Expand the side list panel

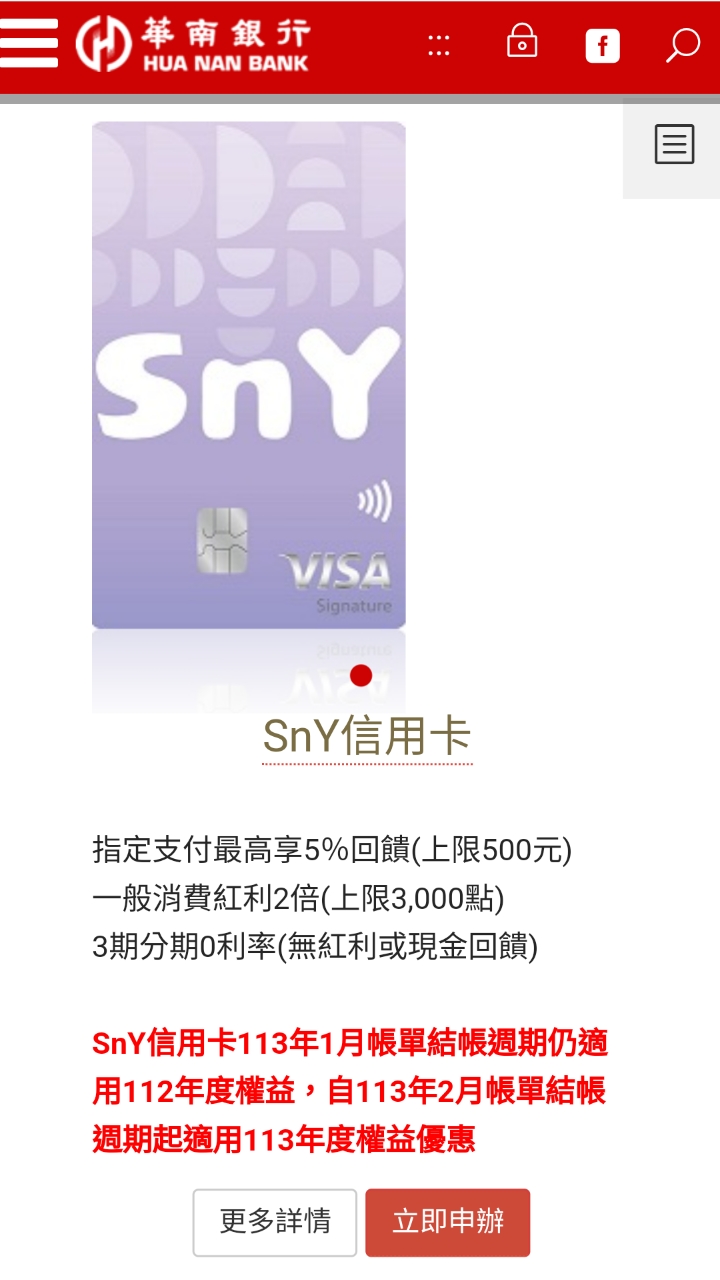point(673,147)
